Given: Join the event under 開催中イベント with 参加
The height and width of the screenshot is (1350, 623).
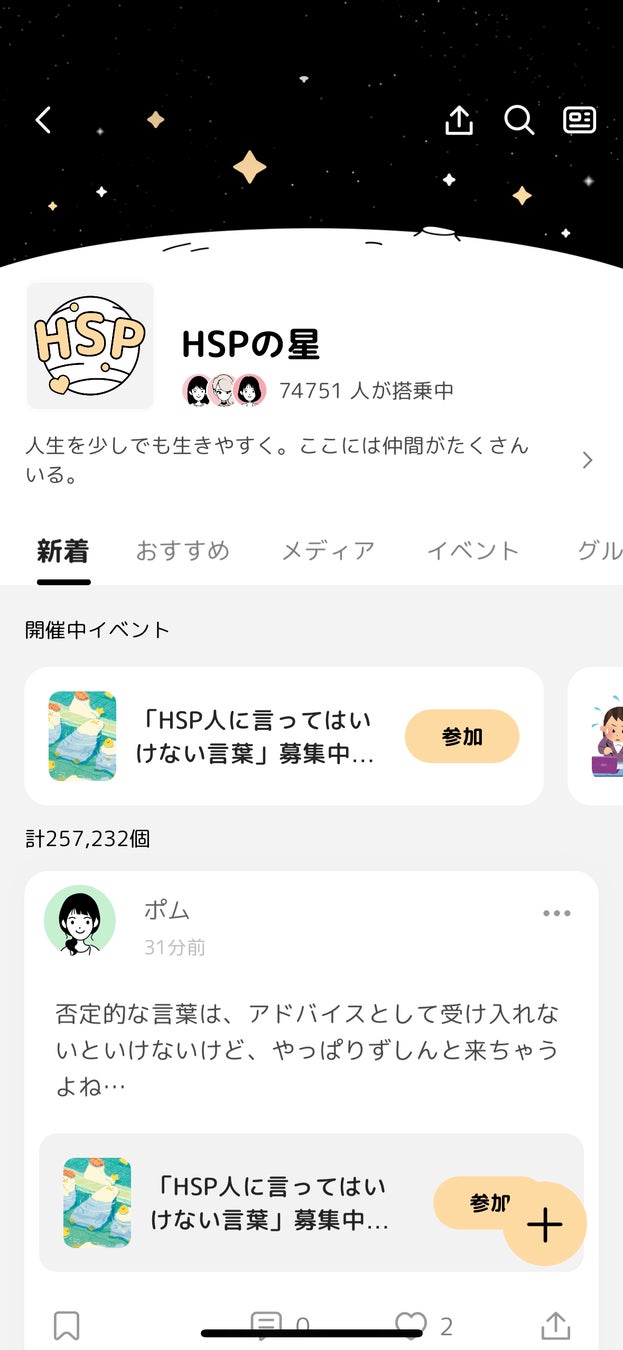Looking at the screenshot, I should [x=461, y=737].
